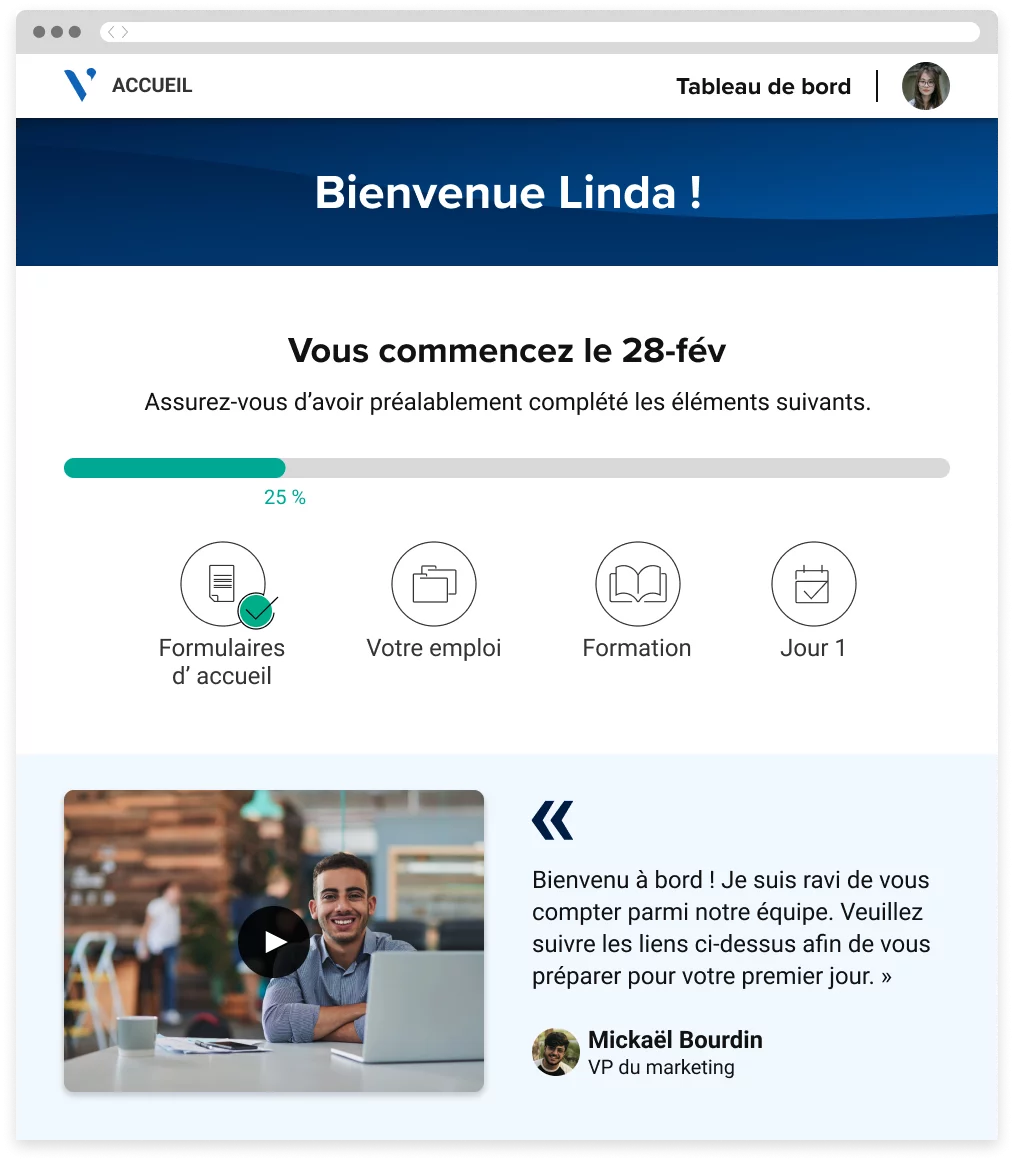Open Linda's profile avatar

[925, 86]
